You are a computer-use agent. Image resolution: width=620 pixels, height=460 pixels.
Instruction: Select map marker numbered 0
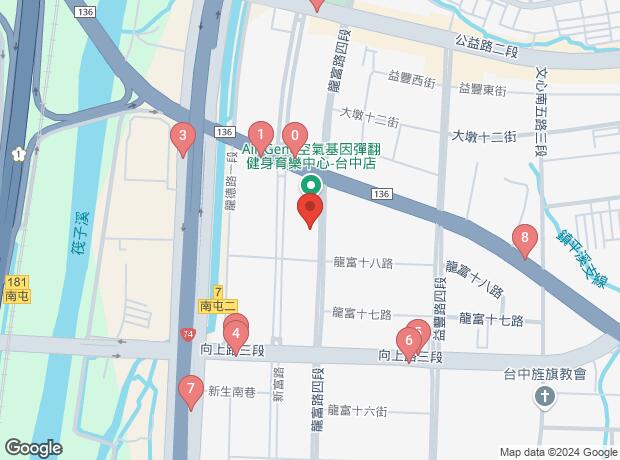[x=294, y=136]
